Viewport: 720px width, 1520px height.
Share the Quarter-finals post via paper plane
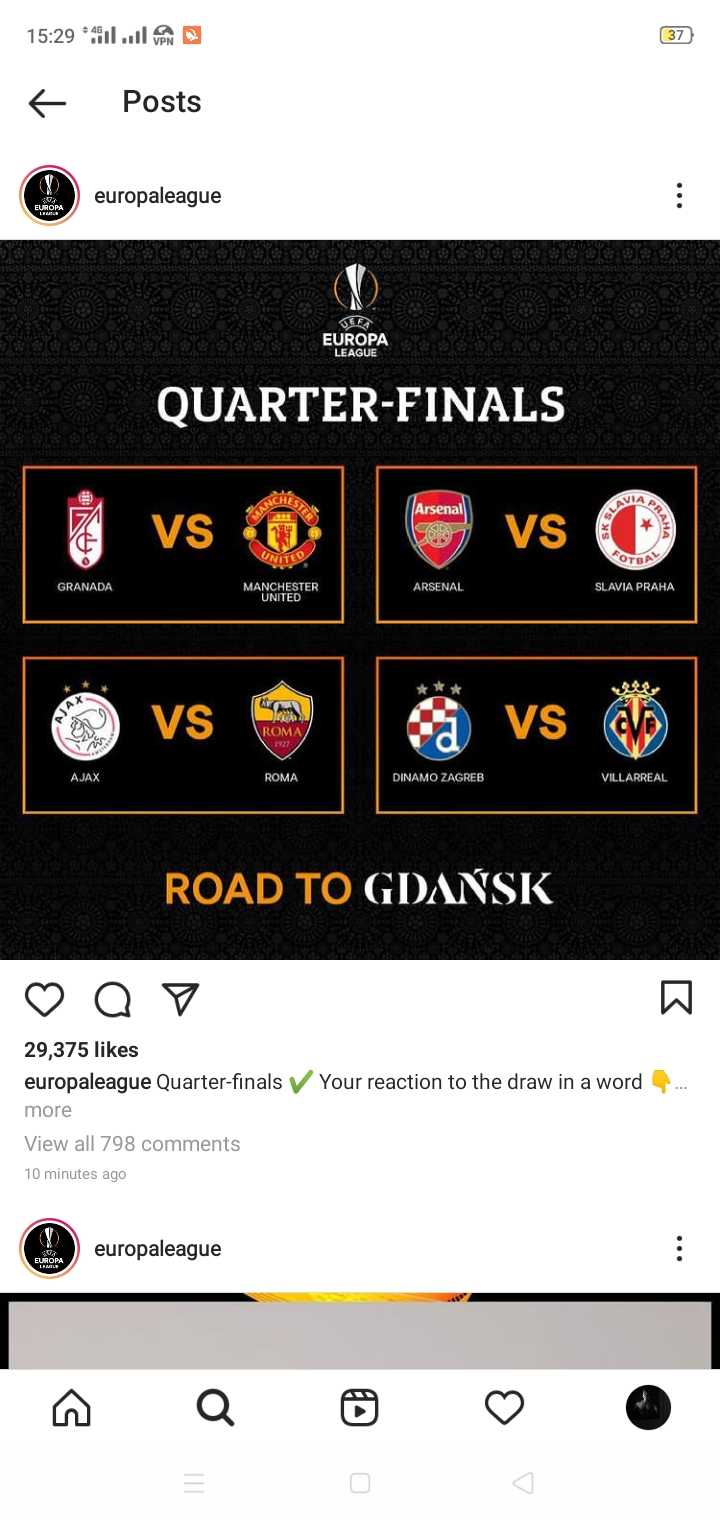tap(181, 999)
